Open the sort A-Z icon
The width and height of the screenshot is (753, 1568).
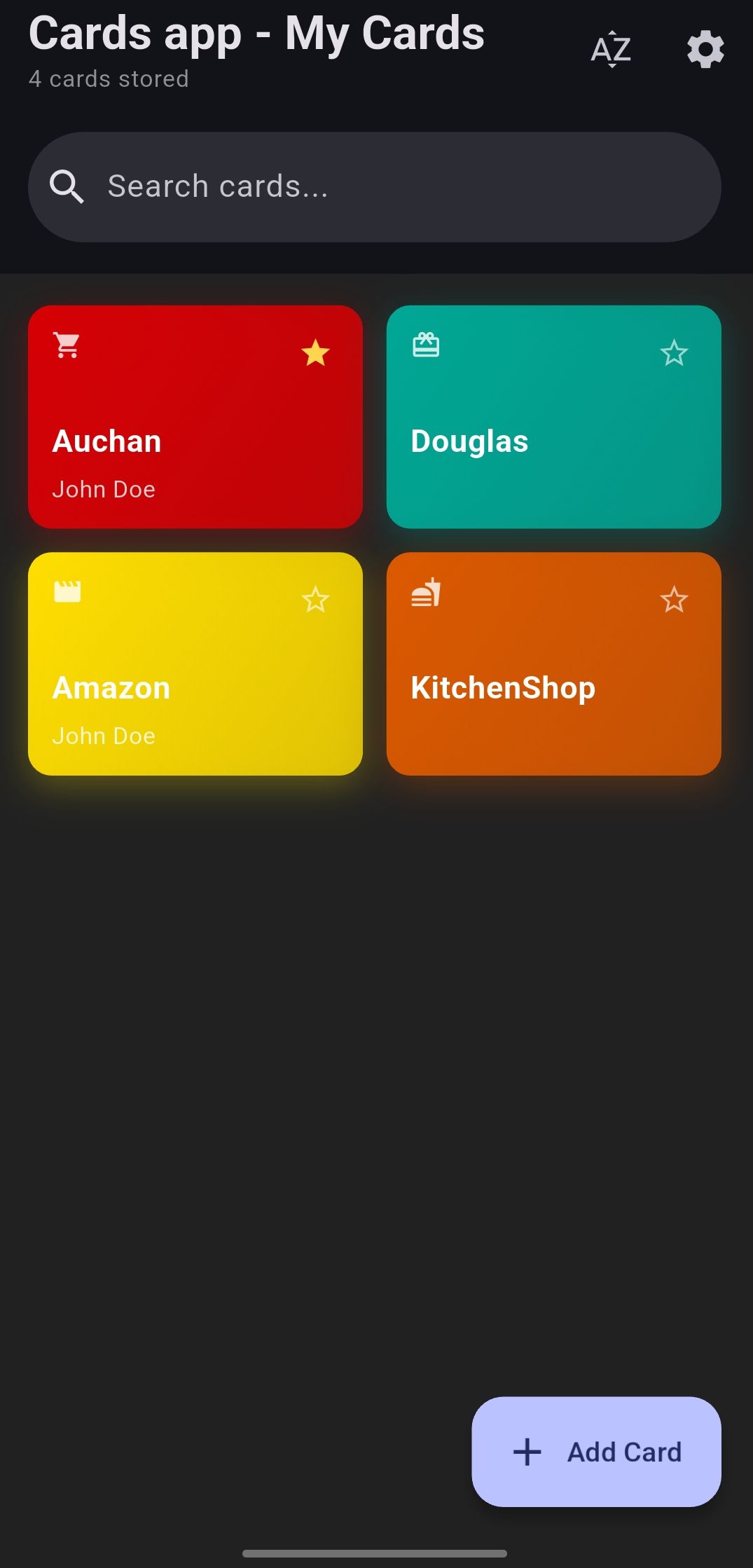(609, 48)
